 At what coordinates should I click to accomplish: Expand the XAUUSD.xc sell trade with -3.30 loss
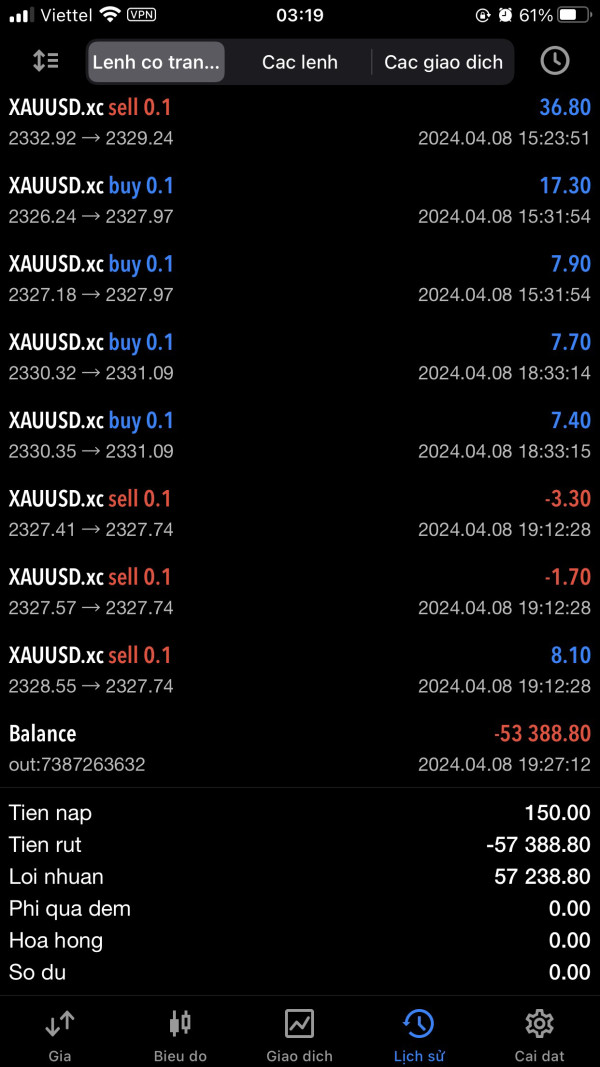[x=300, y=513]
